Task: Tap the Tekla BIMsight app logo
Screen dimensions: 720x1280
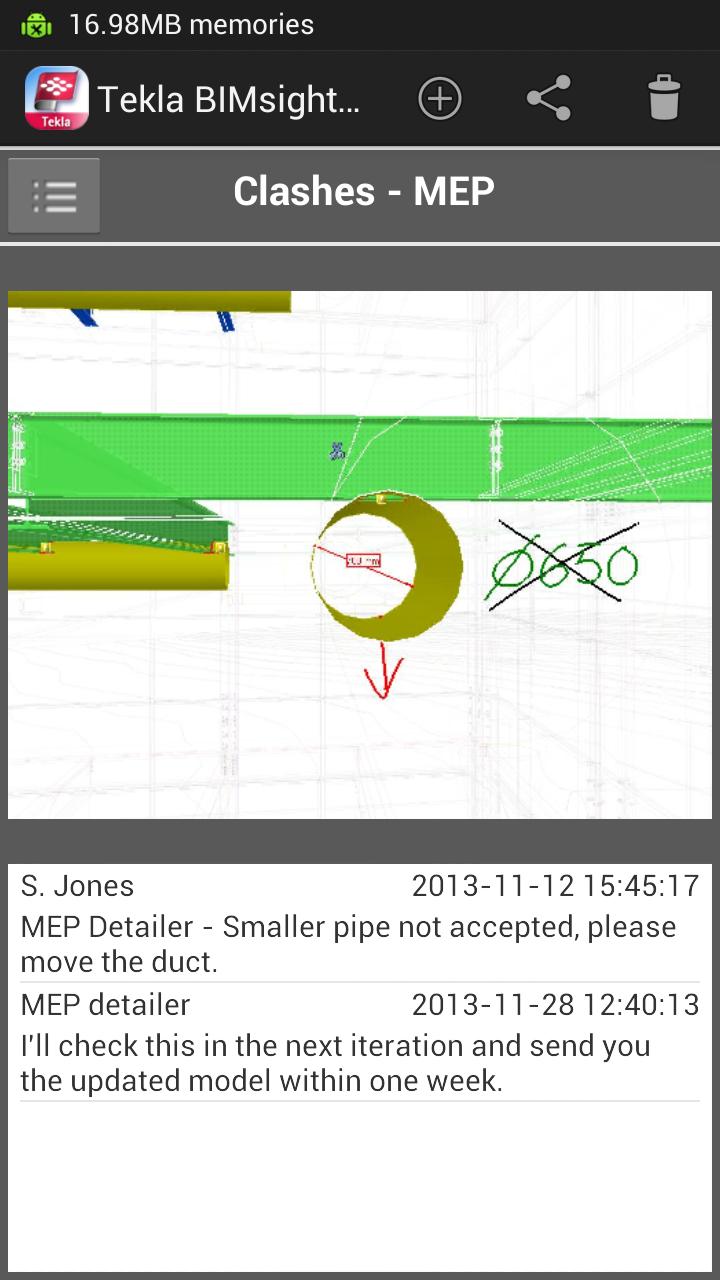Action: [x=57, y=98]
